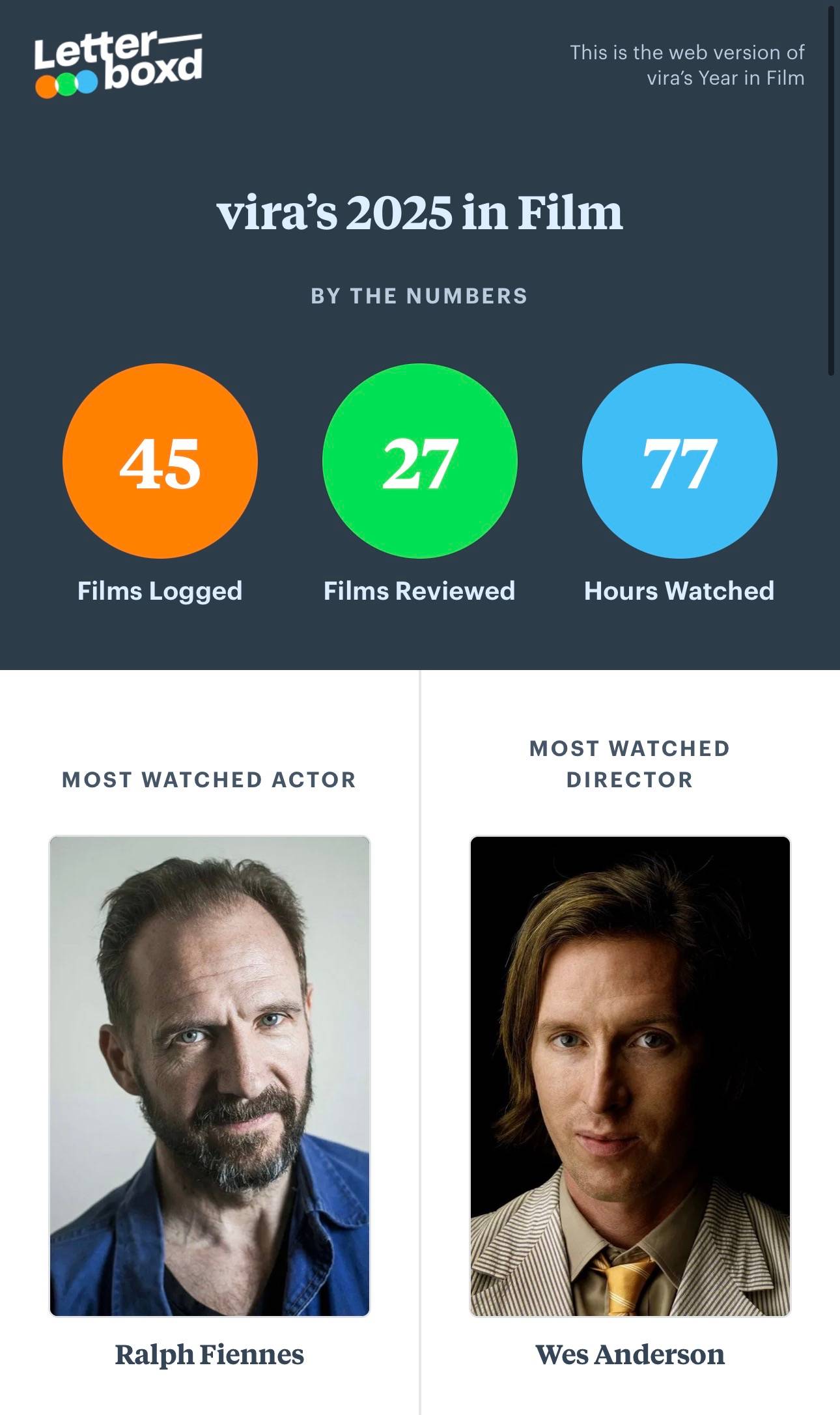Open the Ralph Fiennes name link
This screenshot has width=840, height=1415.
point(210,1354)
